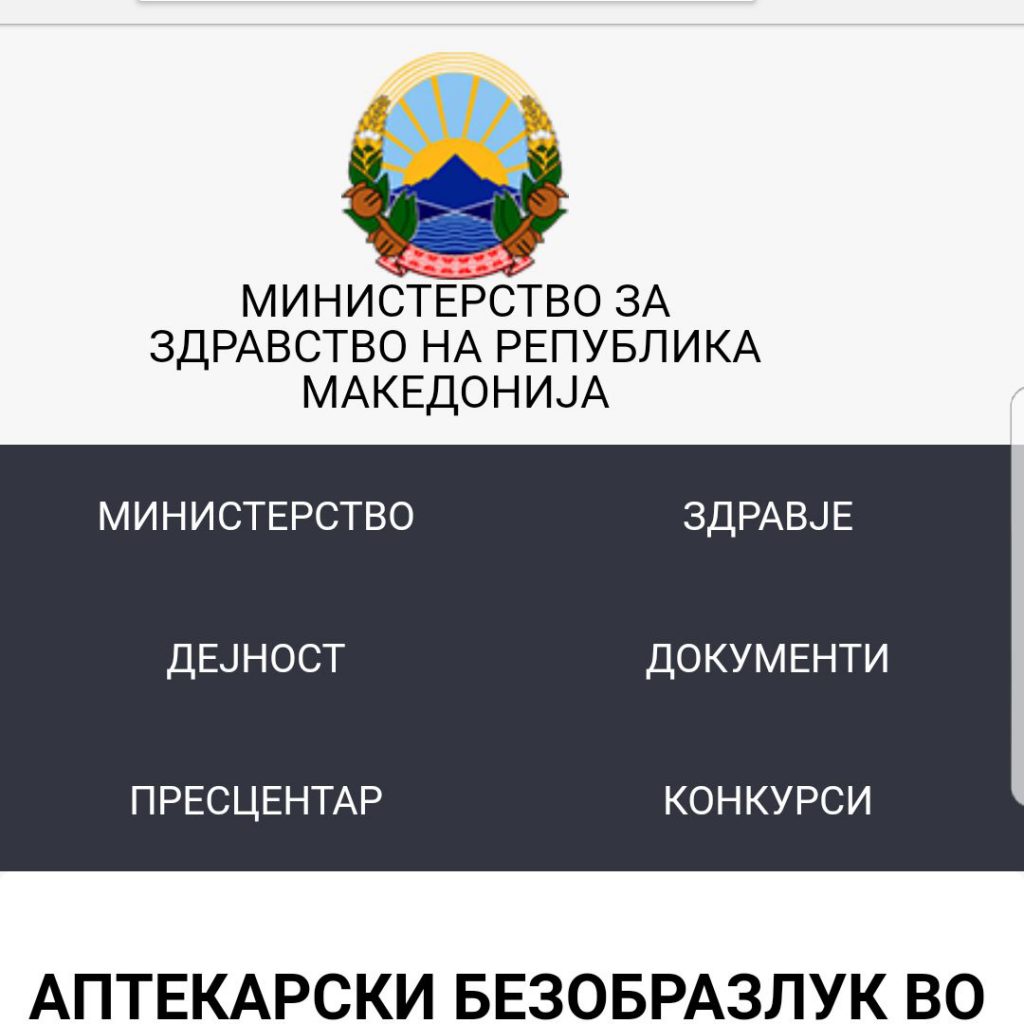Viewport: 1024px width, 1024px height.
Task: Open the МИНИСТЕРСТВО menu item
Action: coord(256,517)
